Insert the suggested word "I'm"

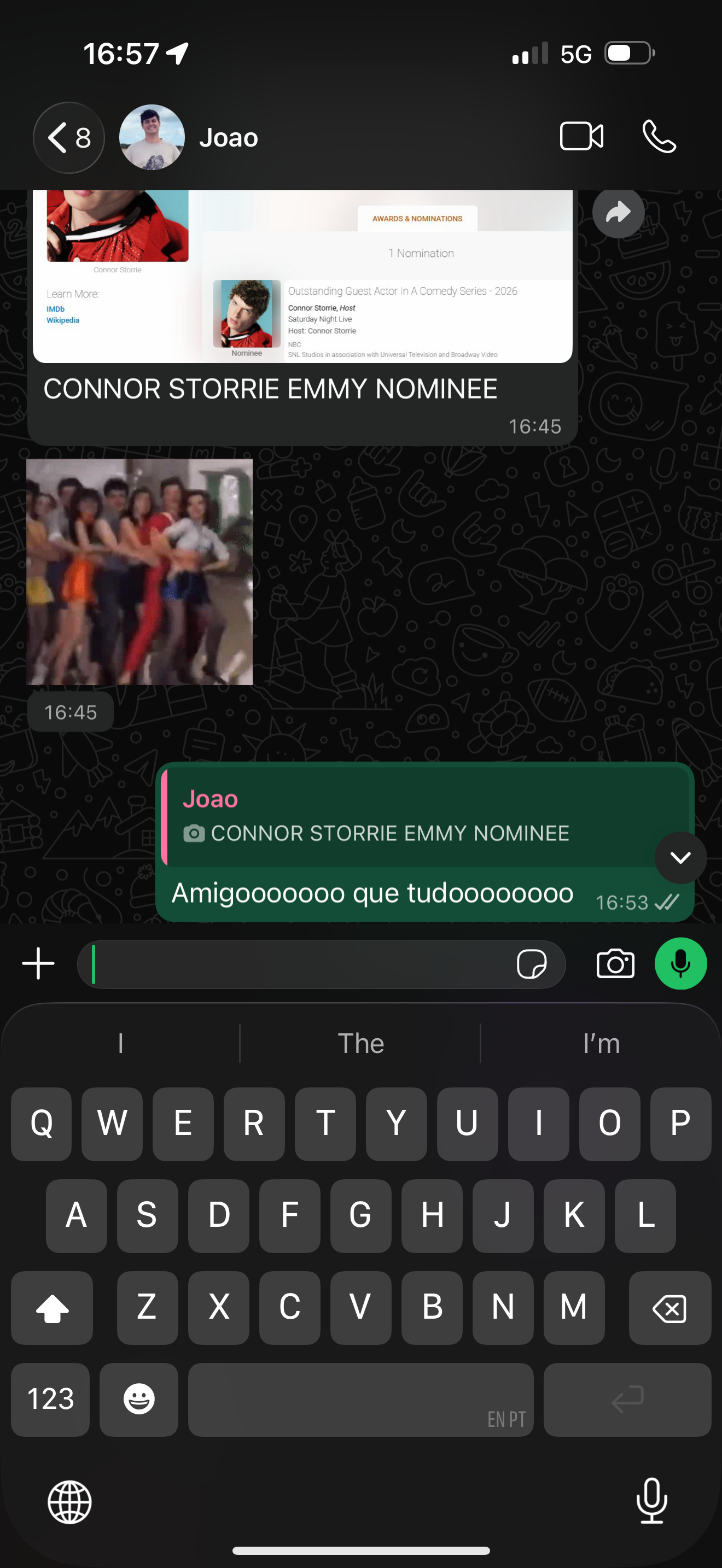(x=602, y=1043)
